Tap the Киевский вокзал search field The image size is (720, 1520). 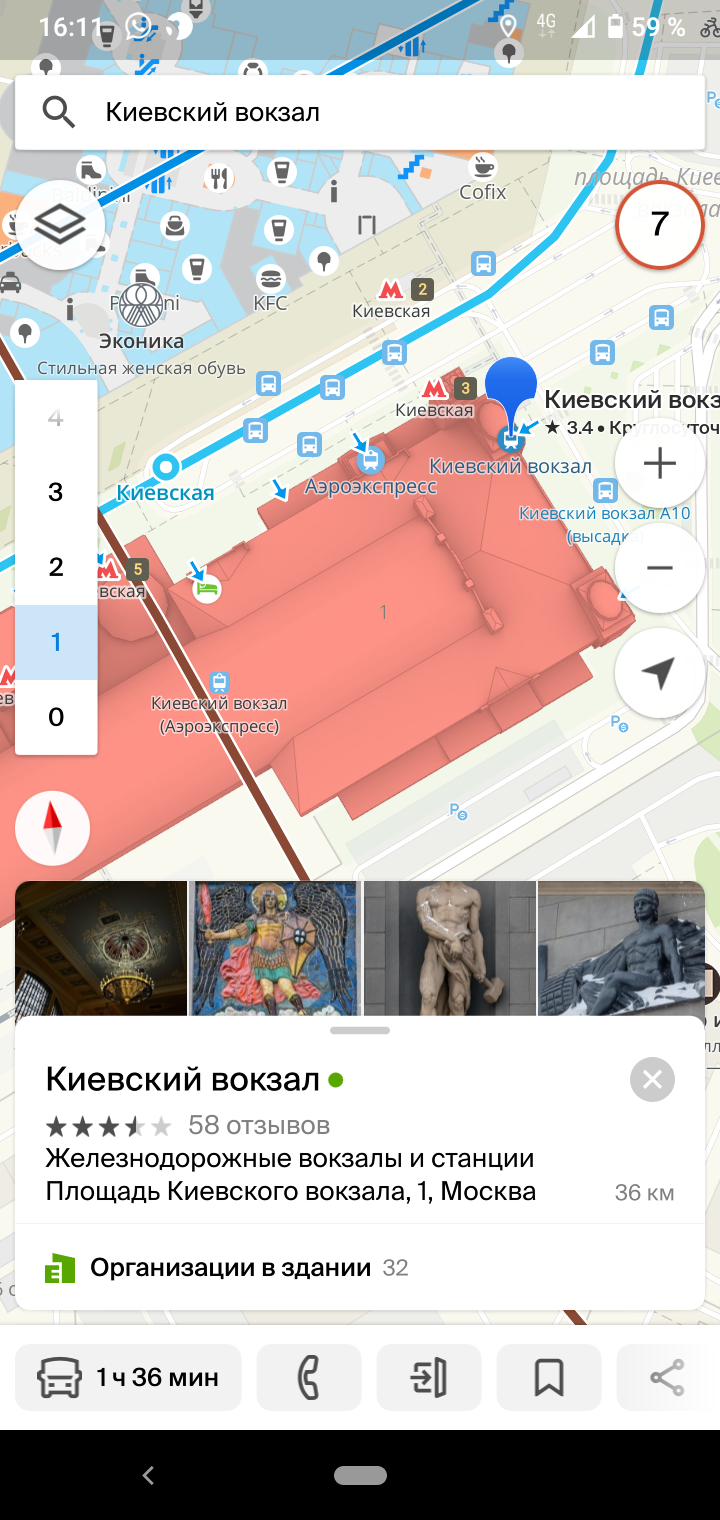(x=360, y=112)
